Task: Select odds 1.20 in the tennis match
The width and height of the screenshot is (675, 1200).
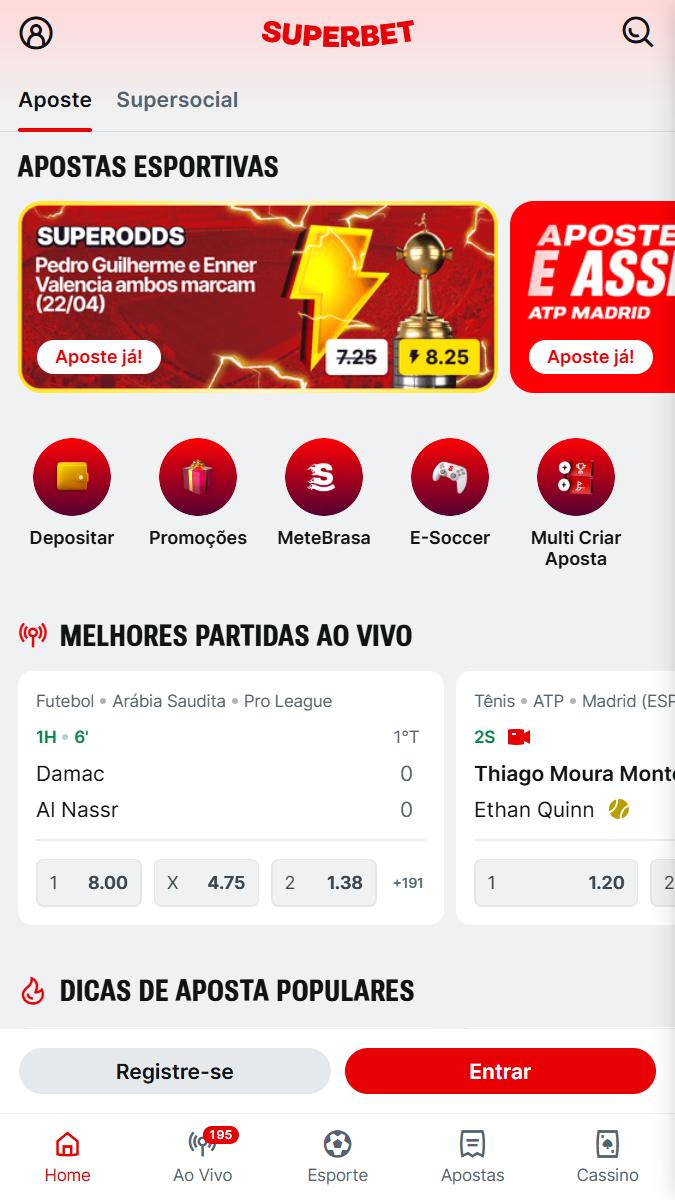Action: click(556, 883)
